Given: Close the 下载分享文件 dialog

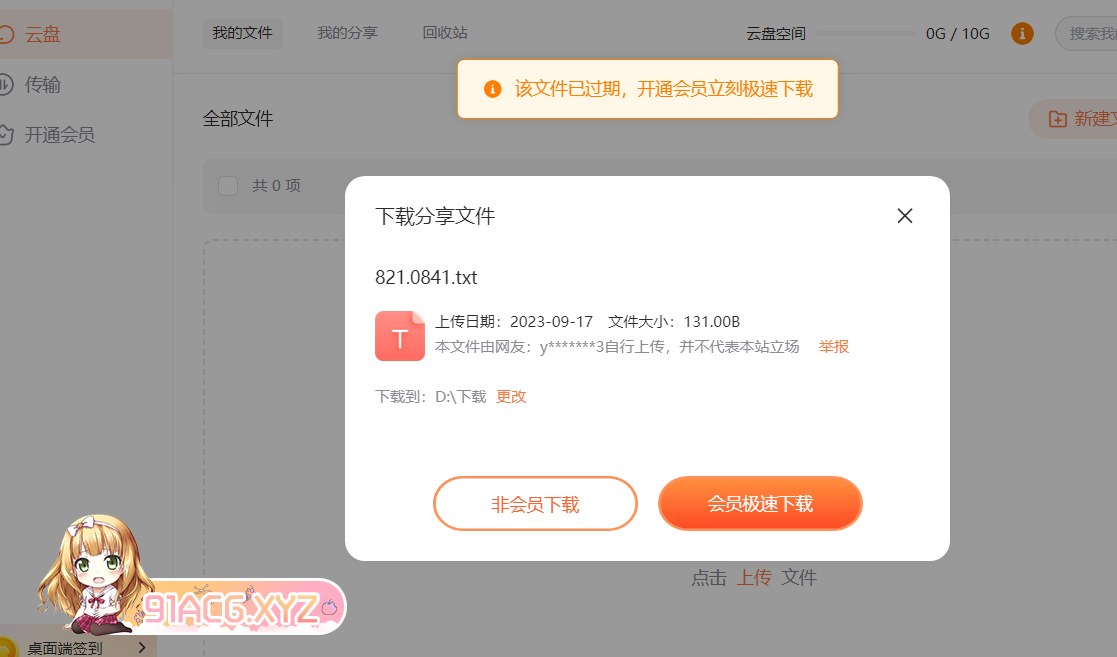Looking at the screenshot, I should (905, 215).
